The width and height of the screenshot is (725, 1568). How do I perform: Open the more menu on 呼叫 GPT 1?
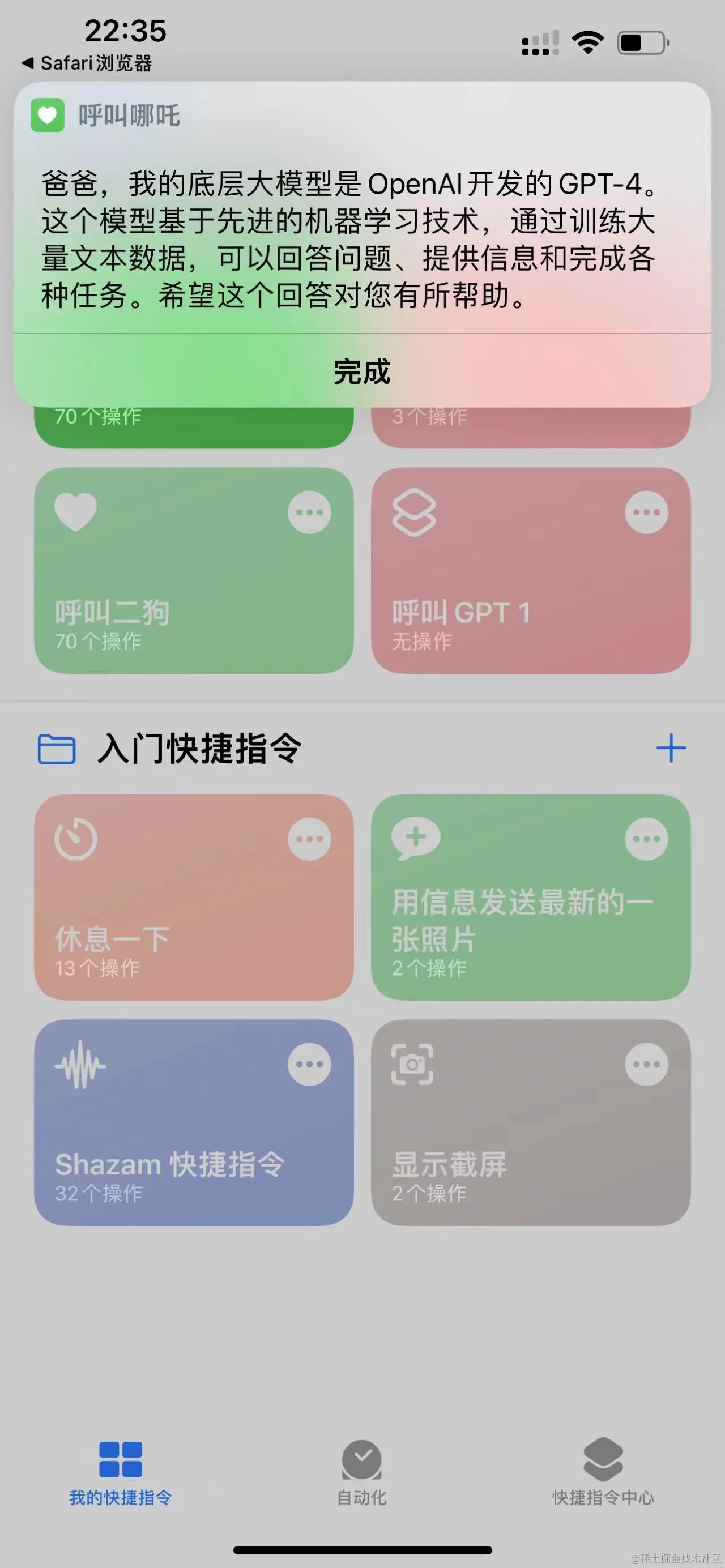coord(646,512)
